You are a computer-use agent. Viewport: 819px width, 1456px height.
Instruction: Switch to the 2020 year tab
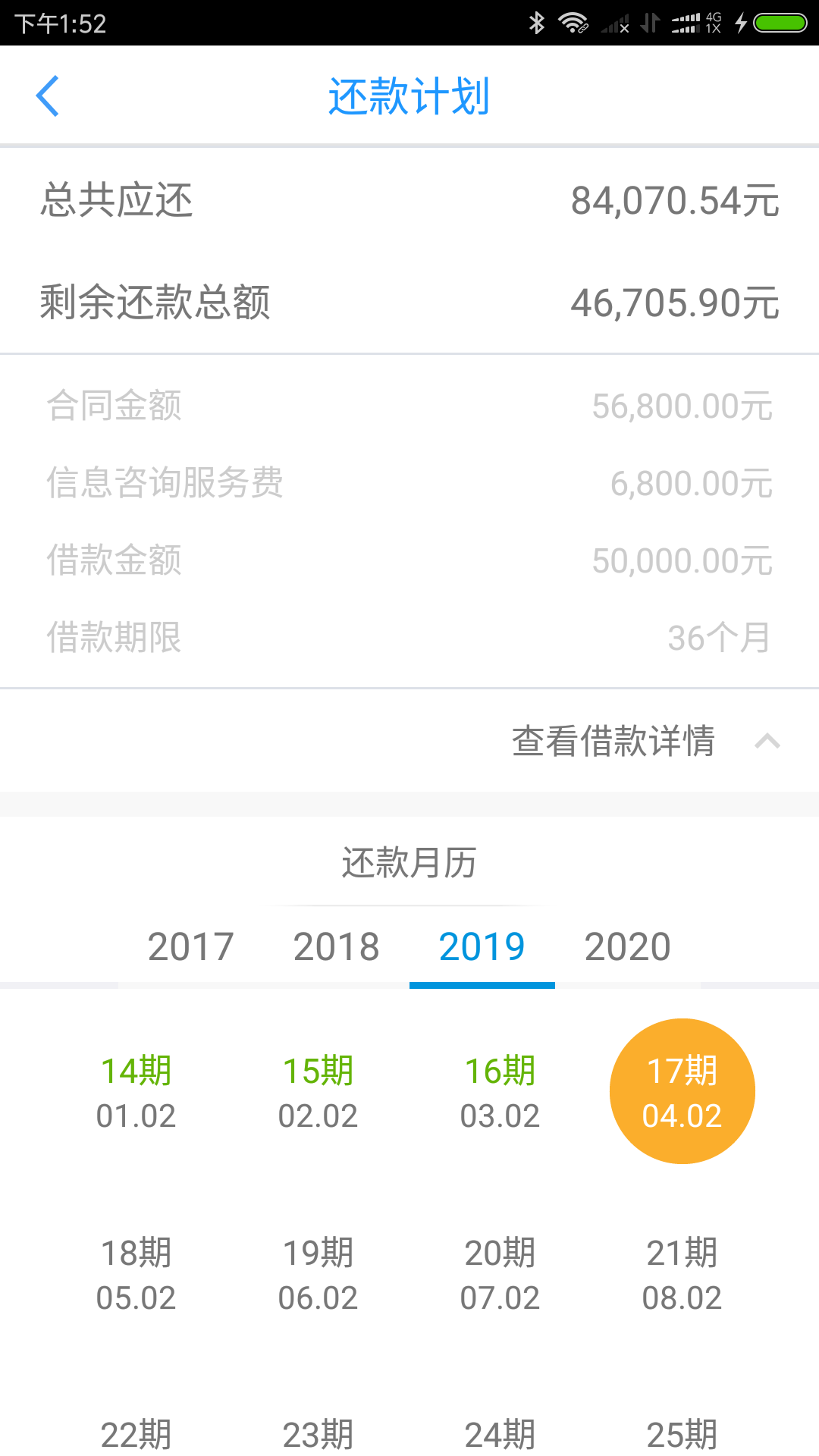click(x=627, y=947)
